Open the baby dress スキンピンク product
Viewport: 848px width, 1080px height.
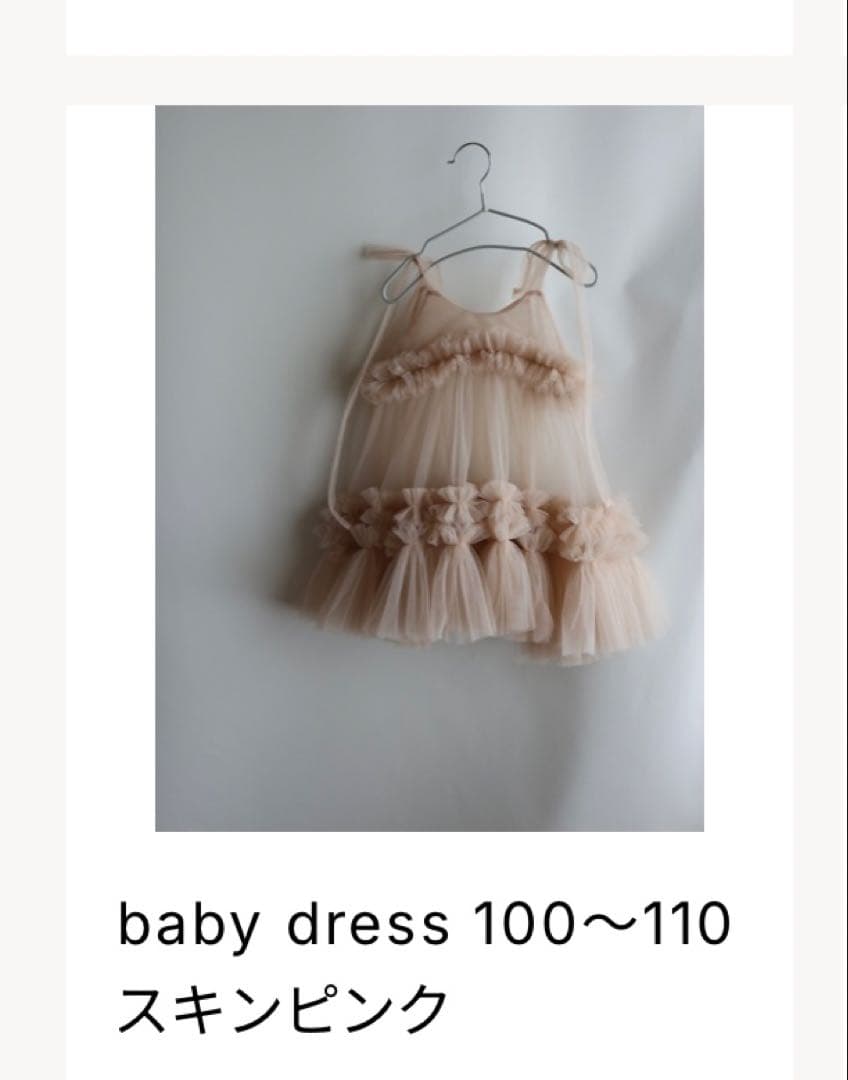click(429, 468)
